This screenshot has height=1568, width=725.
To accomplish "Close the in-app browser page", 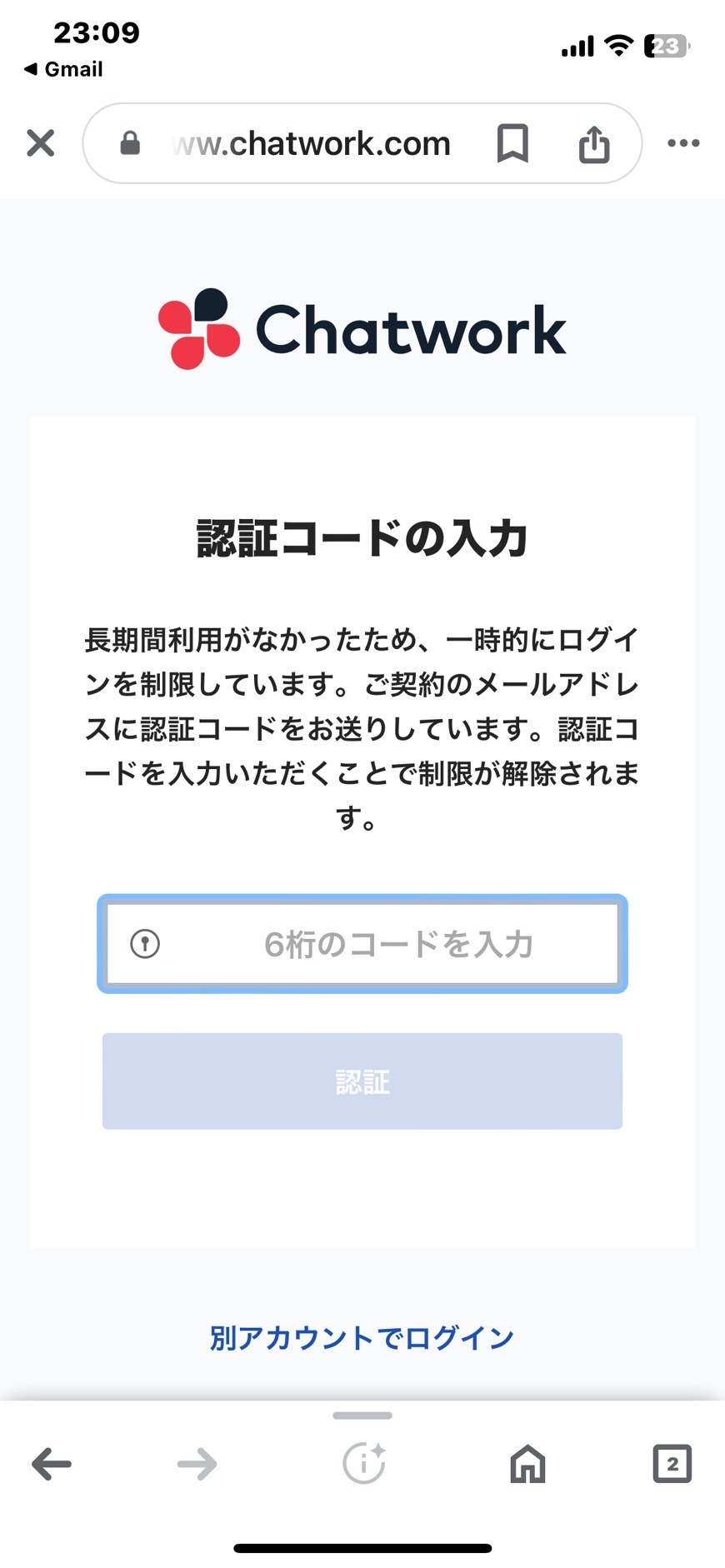I will click(x=40, y=143).
